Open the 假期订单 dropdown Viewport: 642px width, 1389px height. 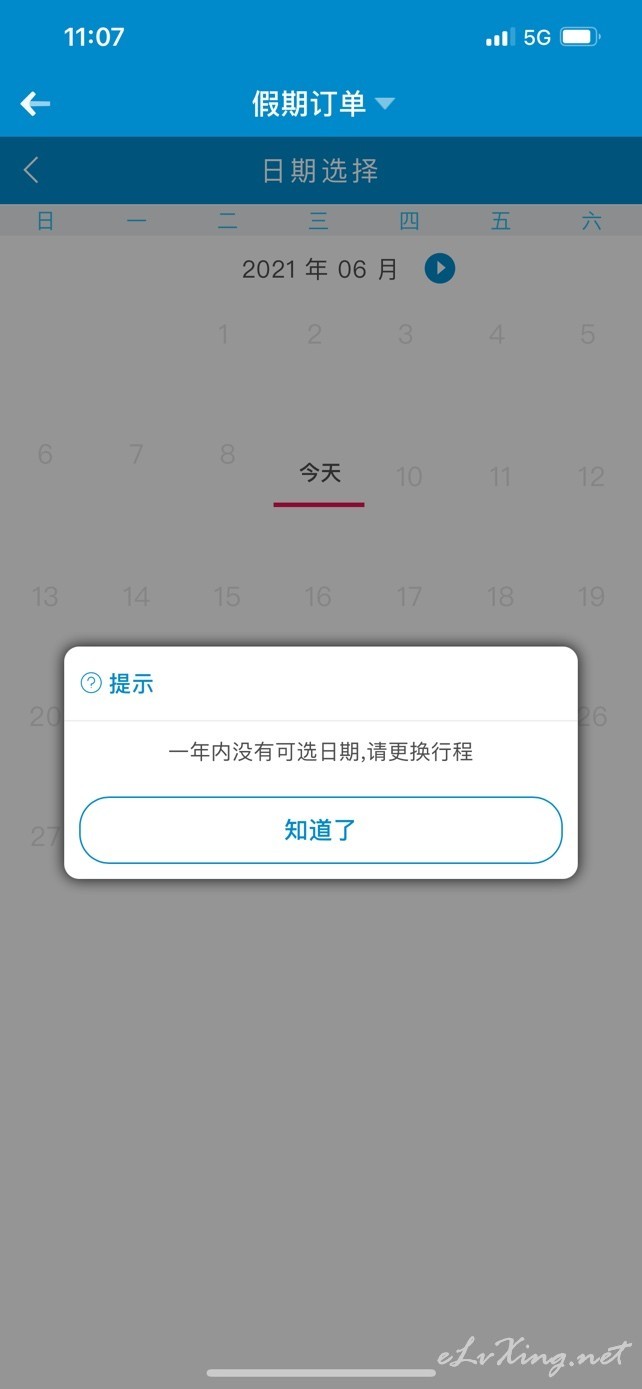pos(323,103)
